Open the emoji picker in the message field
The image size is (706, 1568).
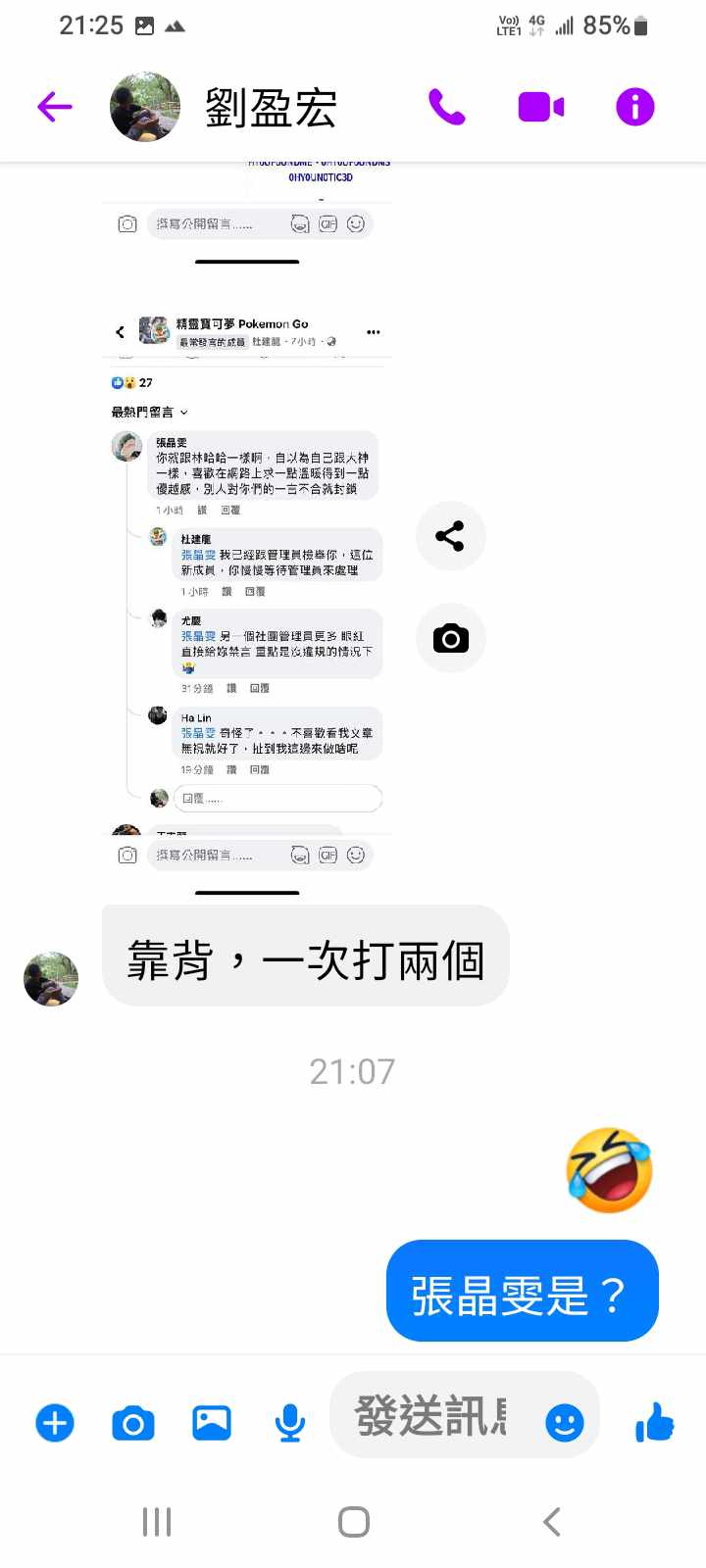tap(564, 1422)
